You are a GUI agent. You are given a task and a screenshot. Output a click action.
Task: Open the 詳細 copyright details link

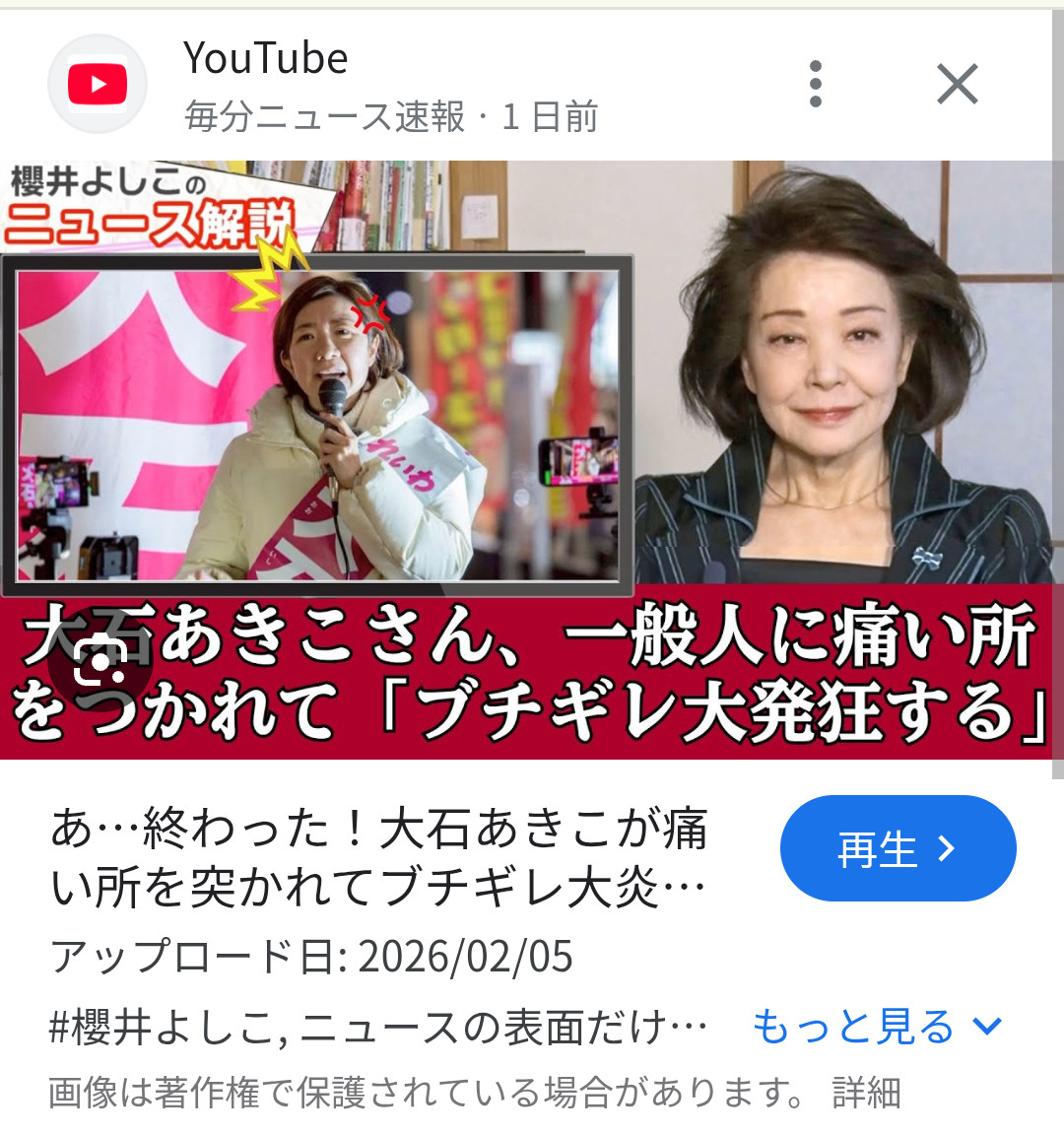coord(866,1093)
